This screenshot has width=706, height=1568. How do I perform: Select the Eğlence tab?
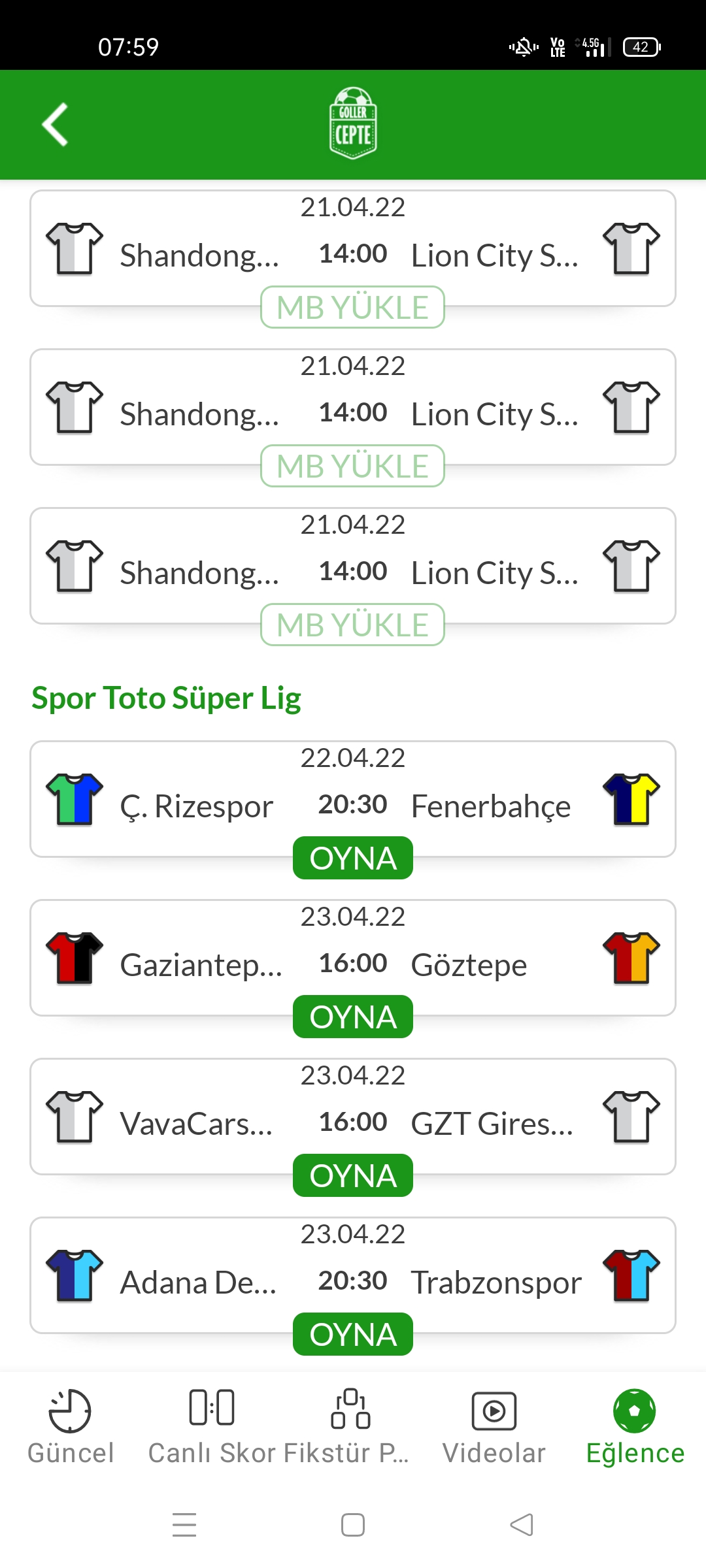(x=635, y=1427)
